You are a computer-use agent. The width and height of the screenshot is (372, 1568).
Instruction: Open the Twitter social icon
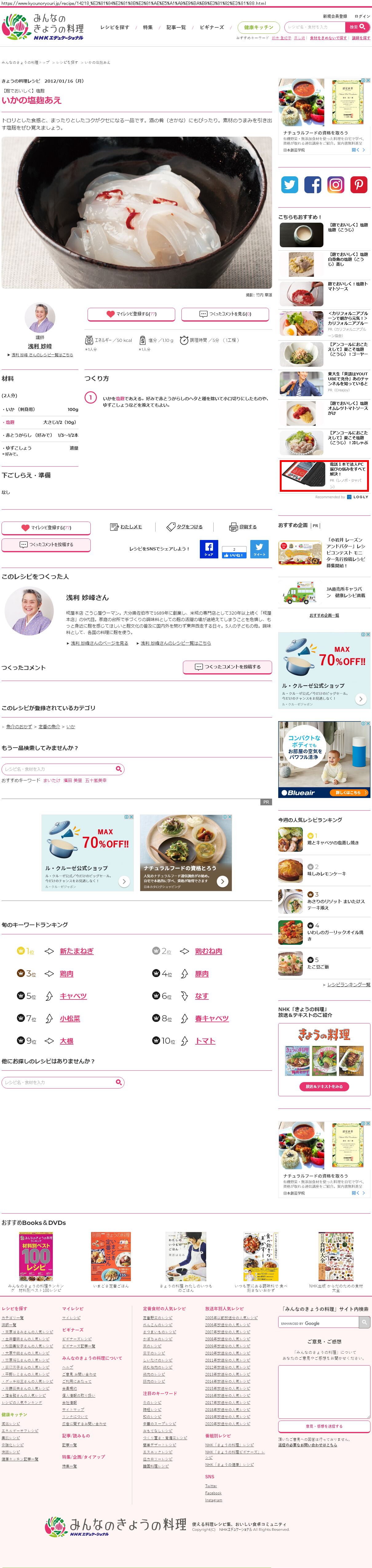point(290,184)
